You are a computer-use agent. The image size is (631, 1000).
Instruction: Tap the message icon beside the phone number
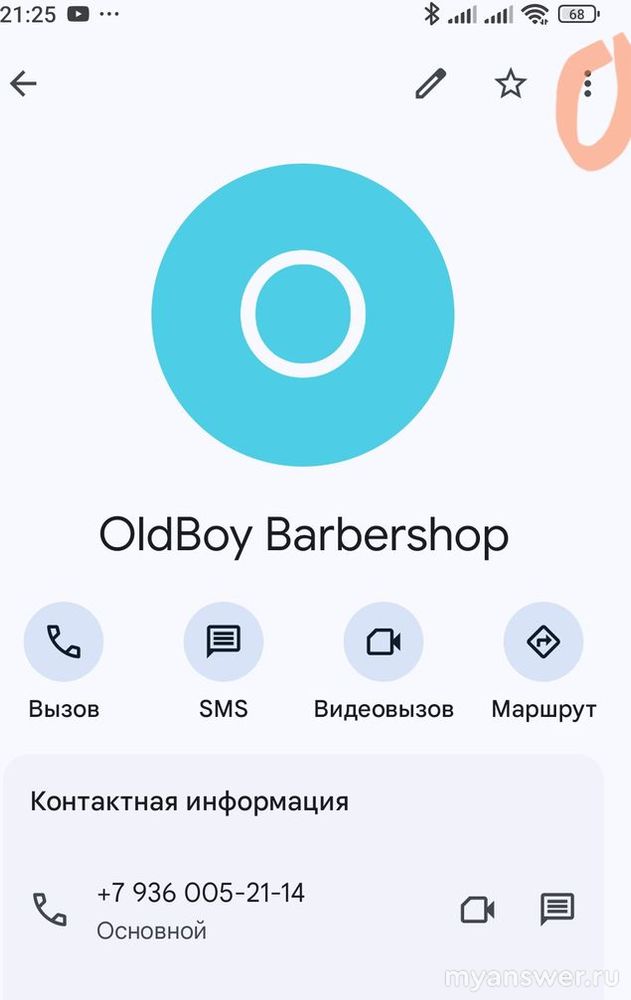coord(557,909)
